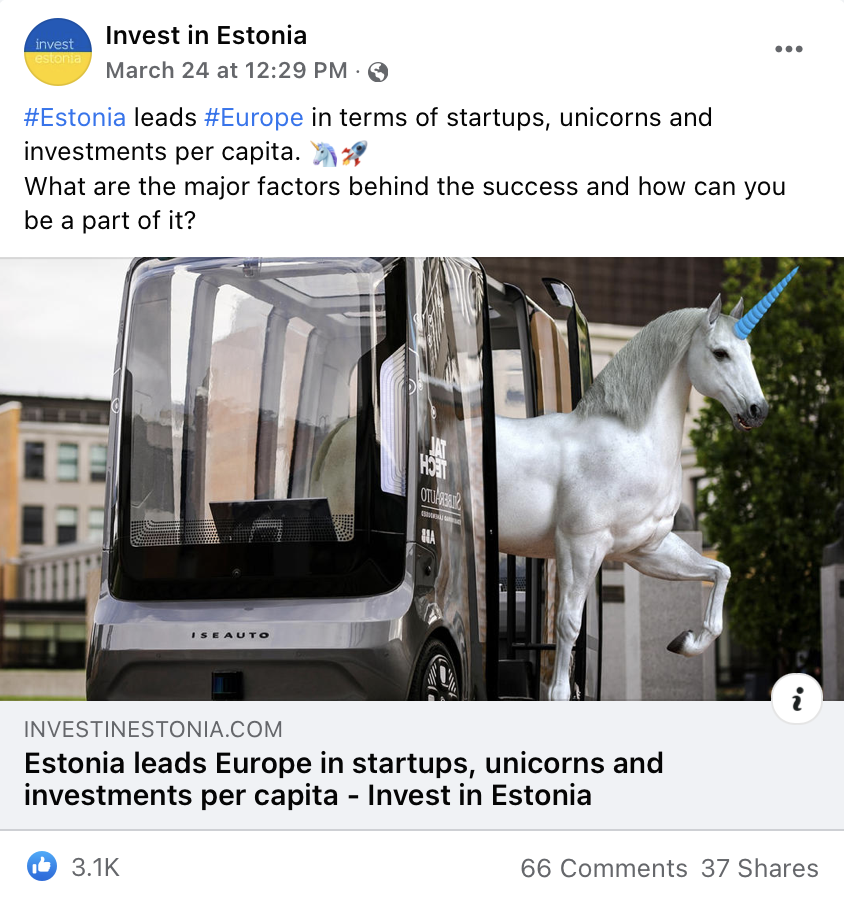The width and height of the screenshot is (844, 900).
Task: Tap the #Estonia hashtag
Action: coord(75,118)
